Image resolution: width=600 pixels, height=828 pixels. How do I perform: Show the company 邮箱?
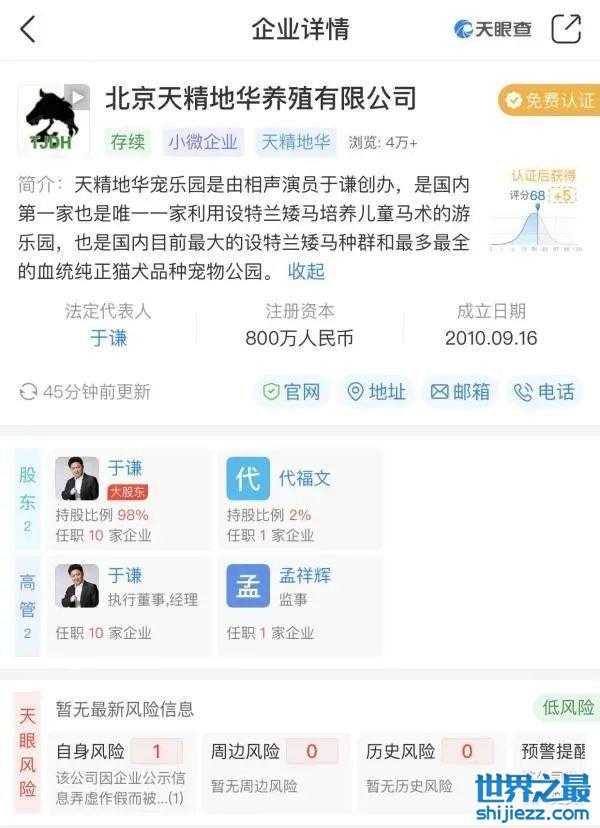click(x=461, y=392)
